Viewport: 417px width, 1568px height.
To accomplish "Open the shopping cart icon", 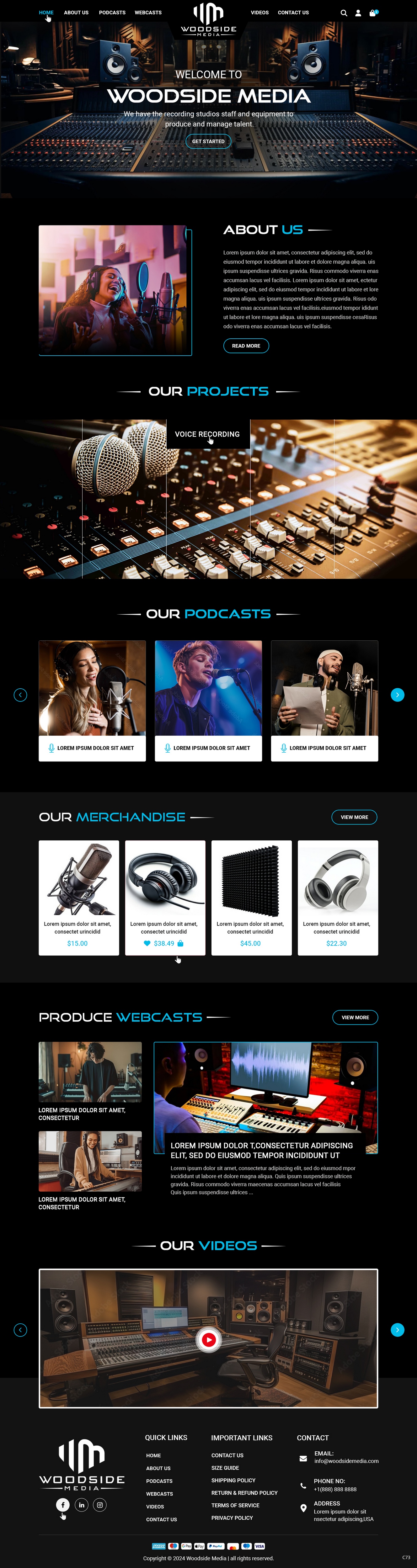I will [x=372, y=13].
